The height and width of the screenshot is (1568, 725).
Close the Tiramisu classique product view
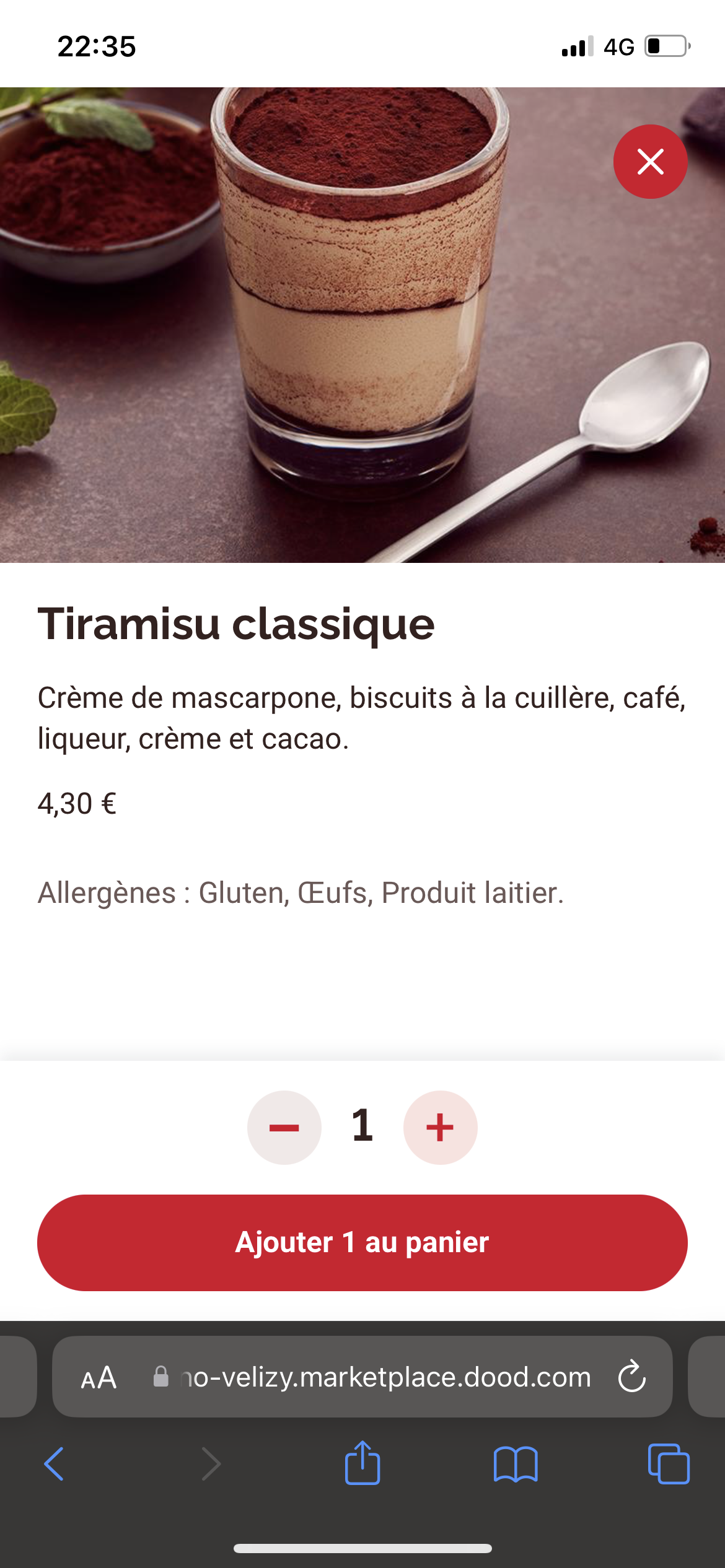coord(650,162)
